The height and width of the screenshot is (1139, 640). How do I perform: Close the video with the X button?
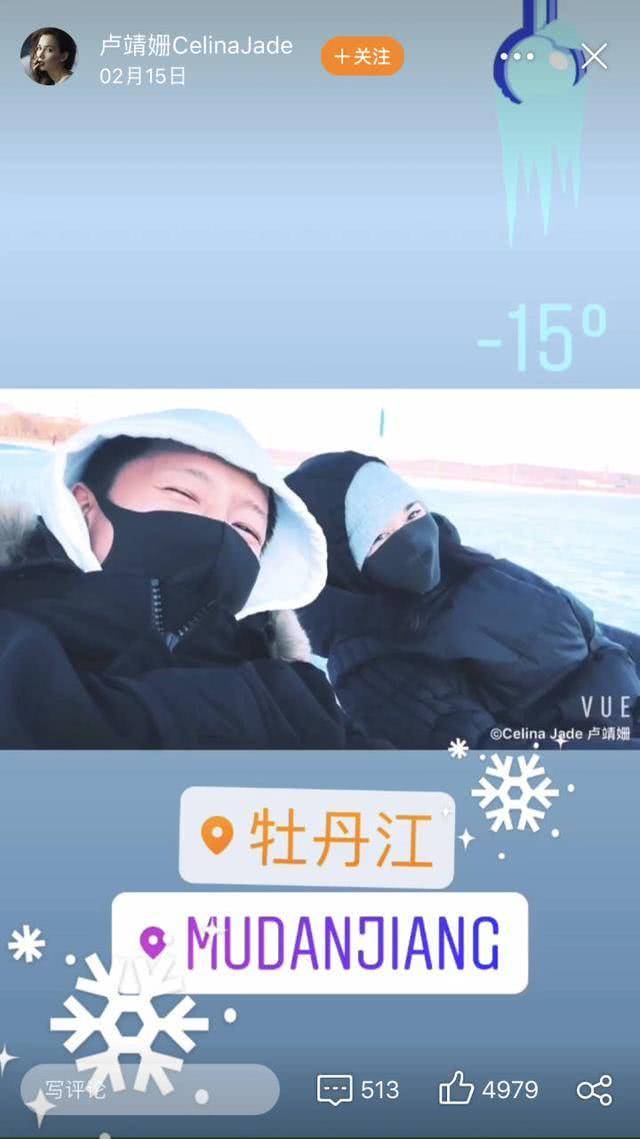[594, 56]
